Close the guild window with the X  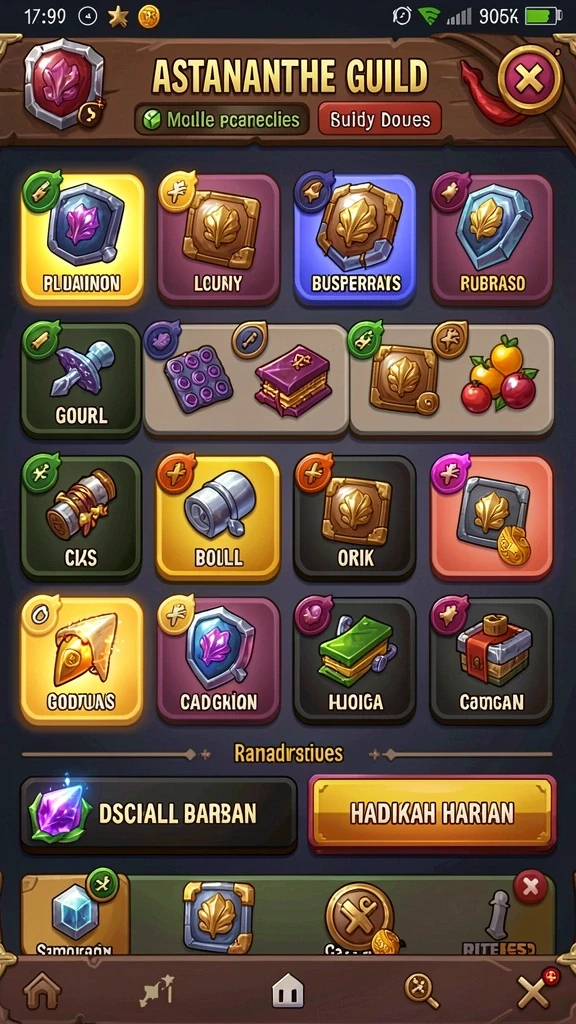pyautogui.click(x=530, y=80)
